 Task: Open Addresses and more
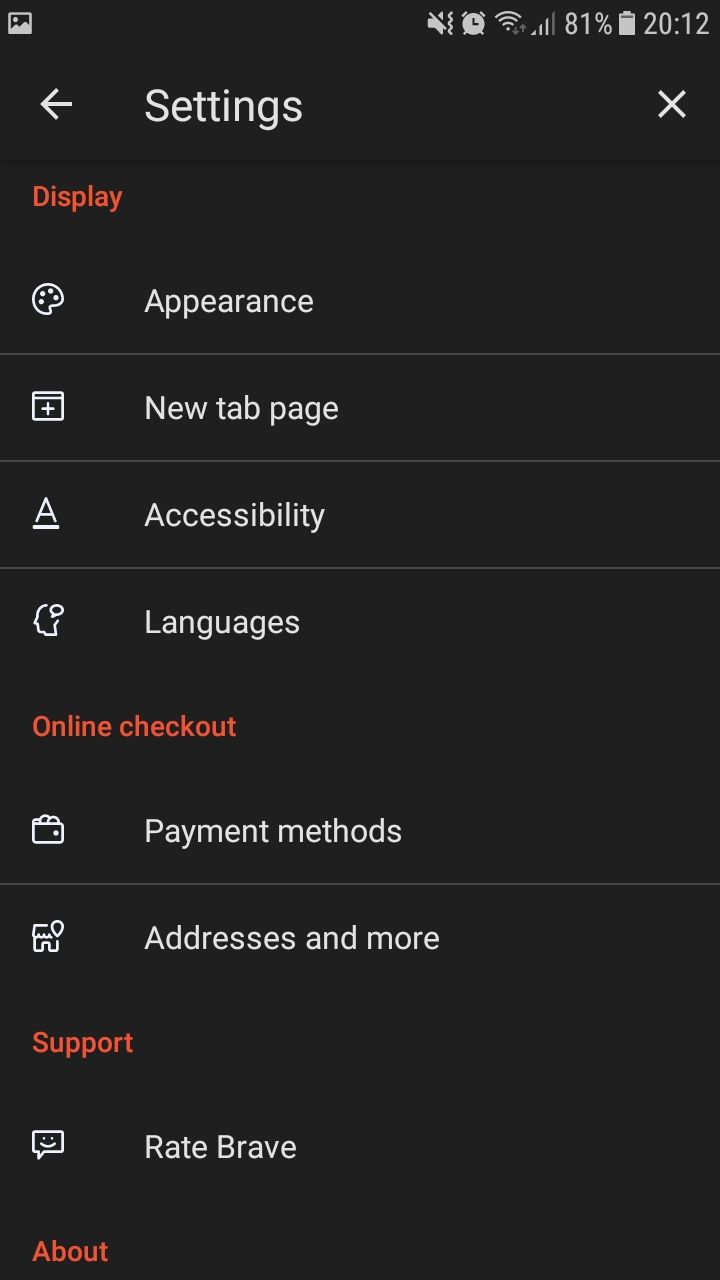point(291,938)
